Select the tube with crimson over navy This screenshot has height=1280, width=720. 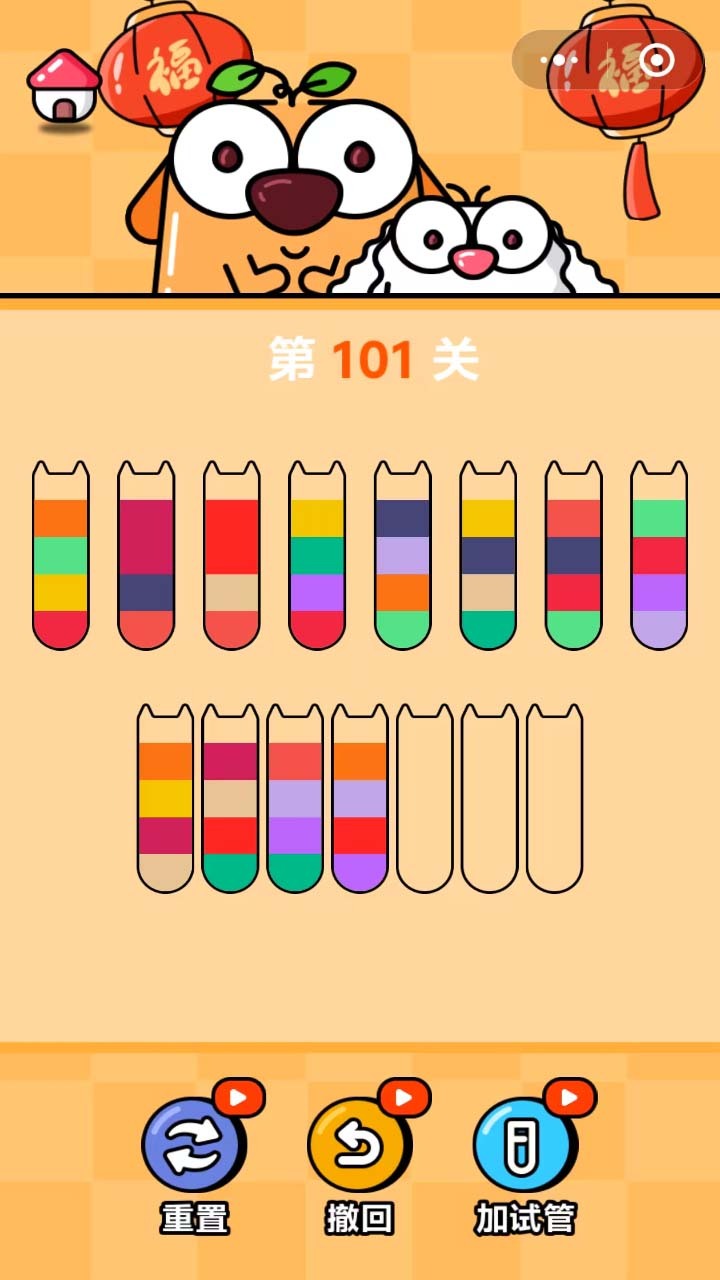146,560
